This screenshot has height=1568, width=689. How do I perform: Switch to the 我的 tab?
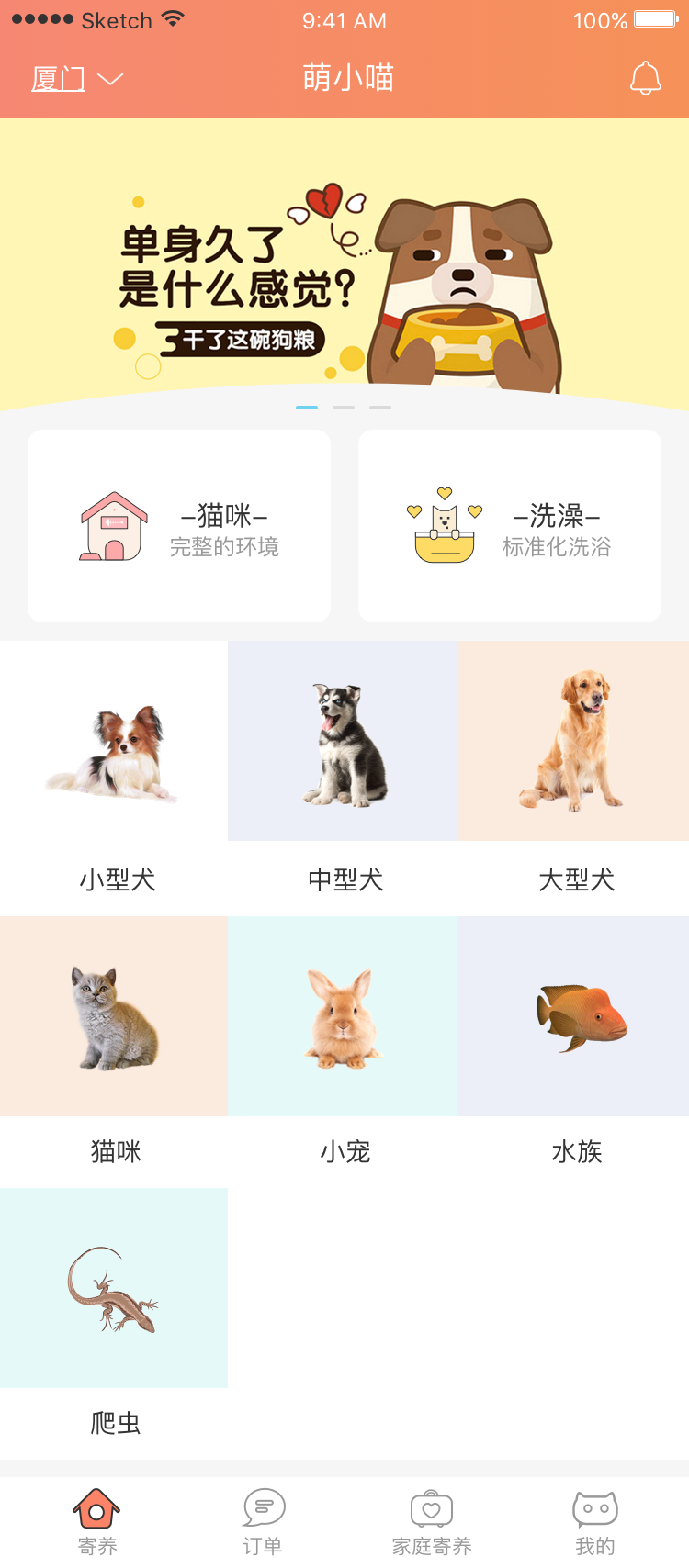(x=594, y=1518)
